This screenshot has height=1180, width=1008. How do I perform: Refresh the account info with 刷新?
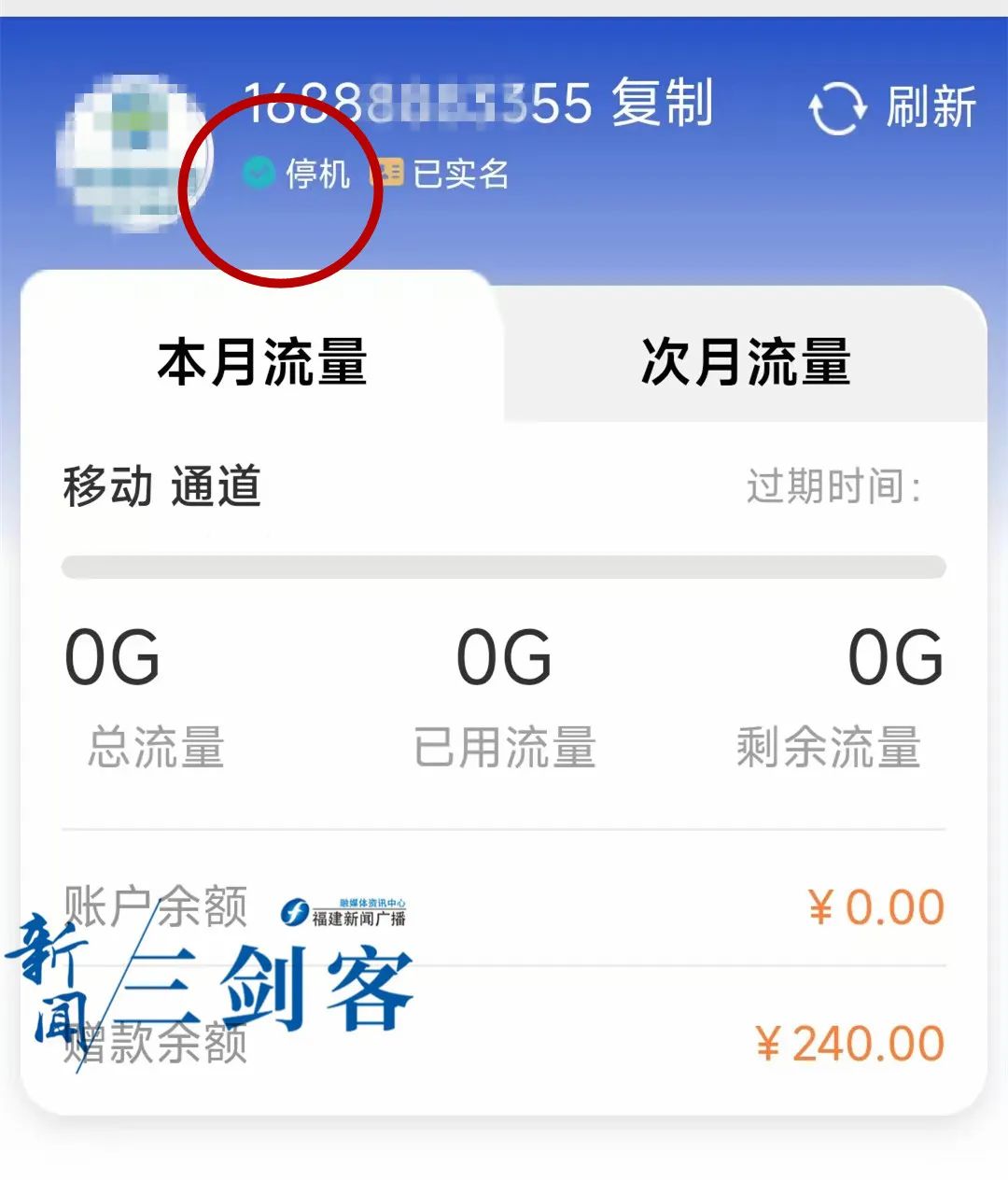click(891, 107)
